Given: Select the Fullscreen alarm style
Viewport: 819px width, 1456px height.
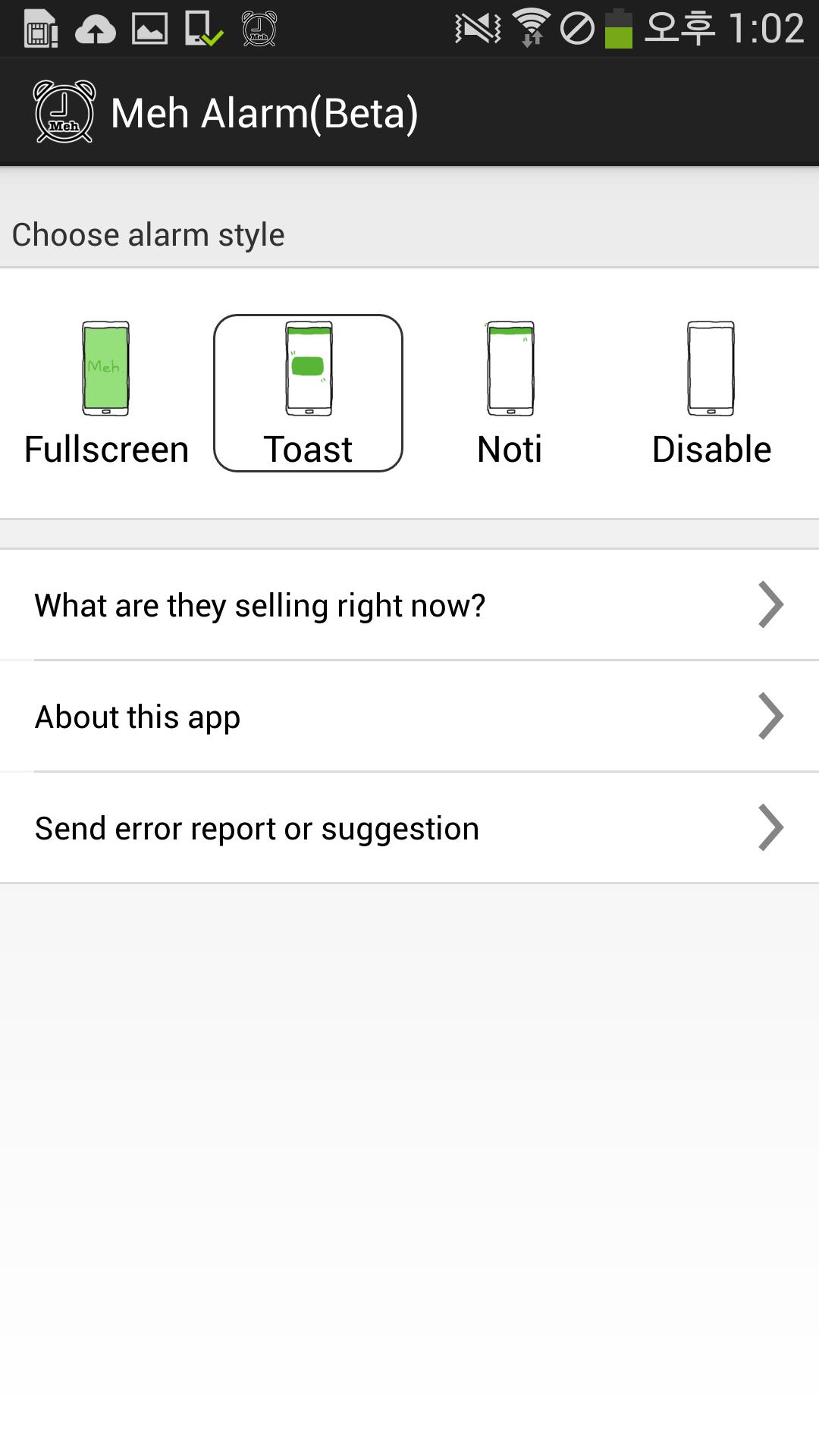Looking at the screenshot, I should [105, 391].
